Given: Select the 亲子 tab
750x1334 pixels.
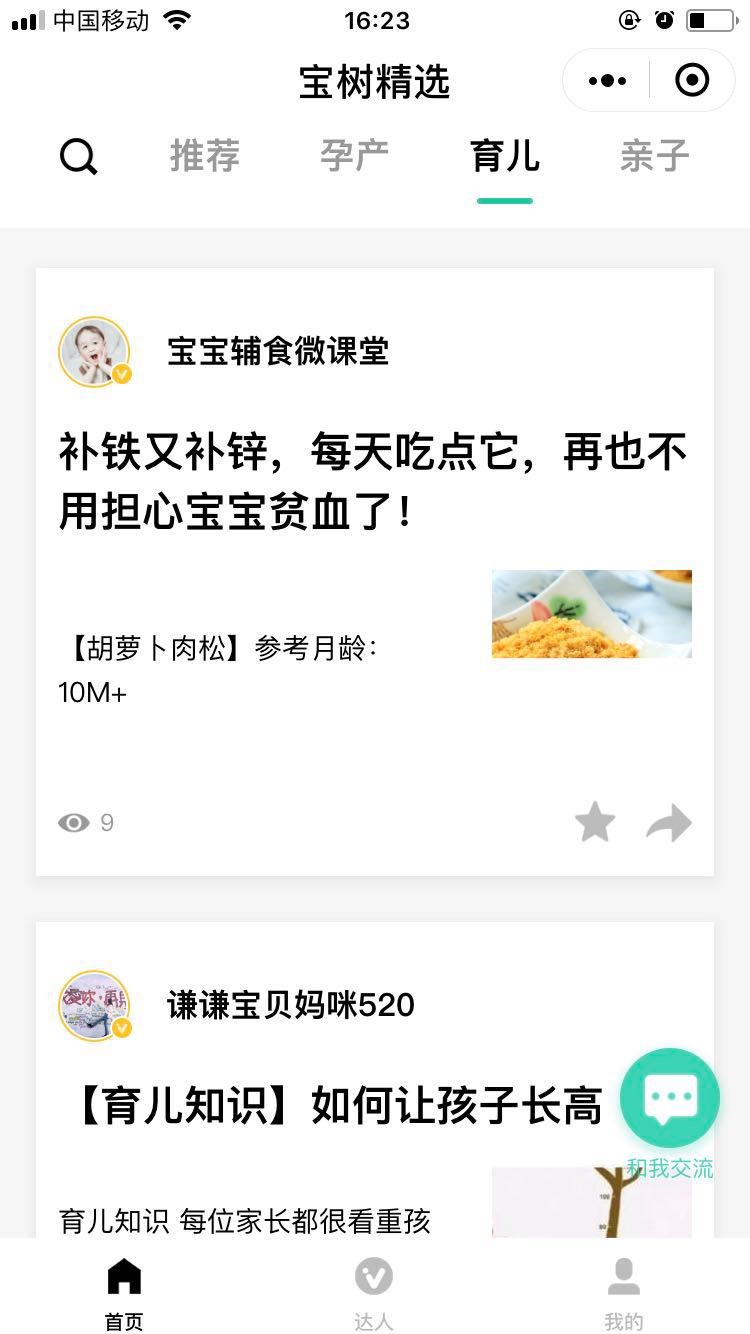Looking at the screenshot, I should (x=655, y=156).
